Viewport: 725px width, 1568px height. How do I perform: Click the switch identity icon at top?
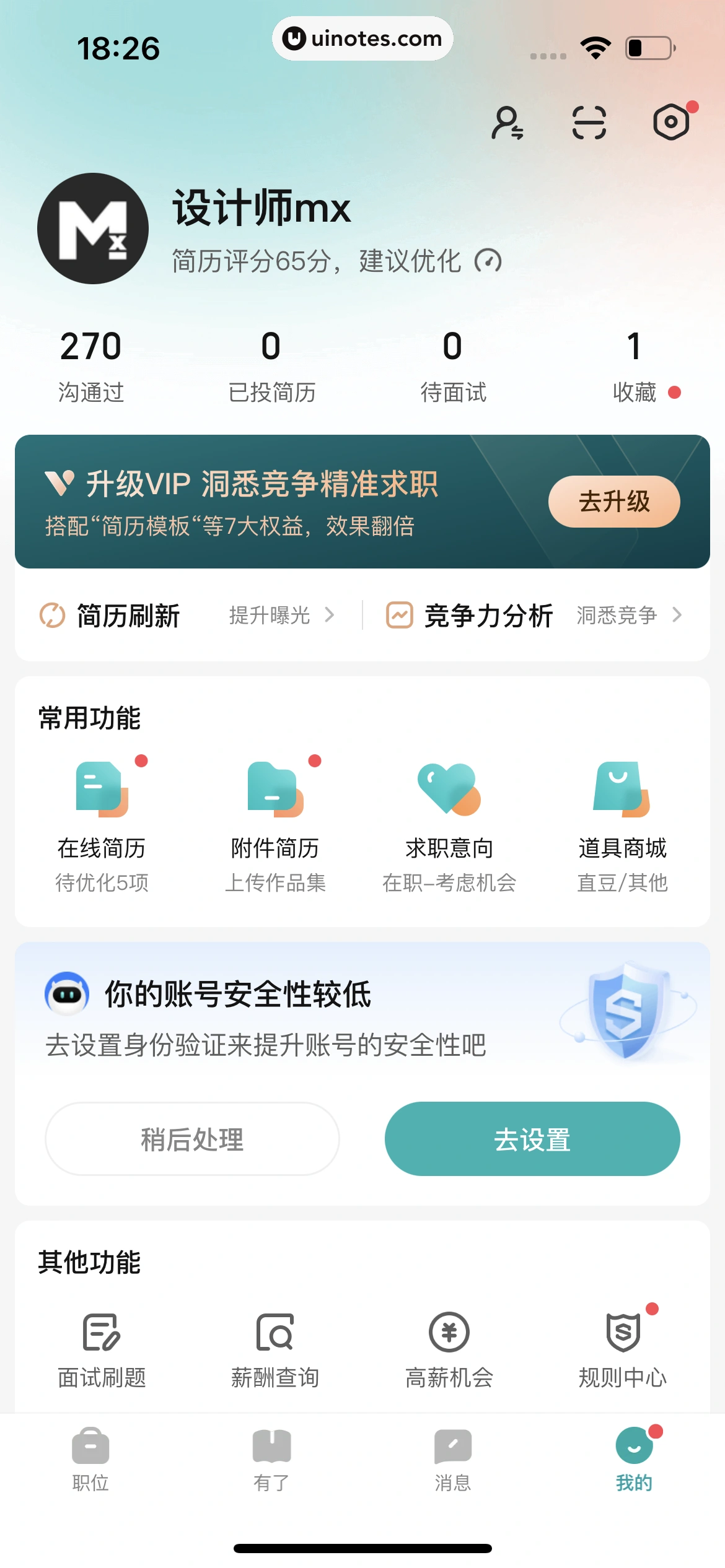tap(506, 123)
